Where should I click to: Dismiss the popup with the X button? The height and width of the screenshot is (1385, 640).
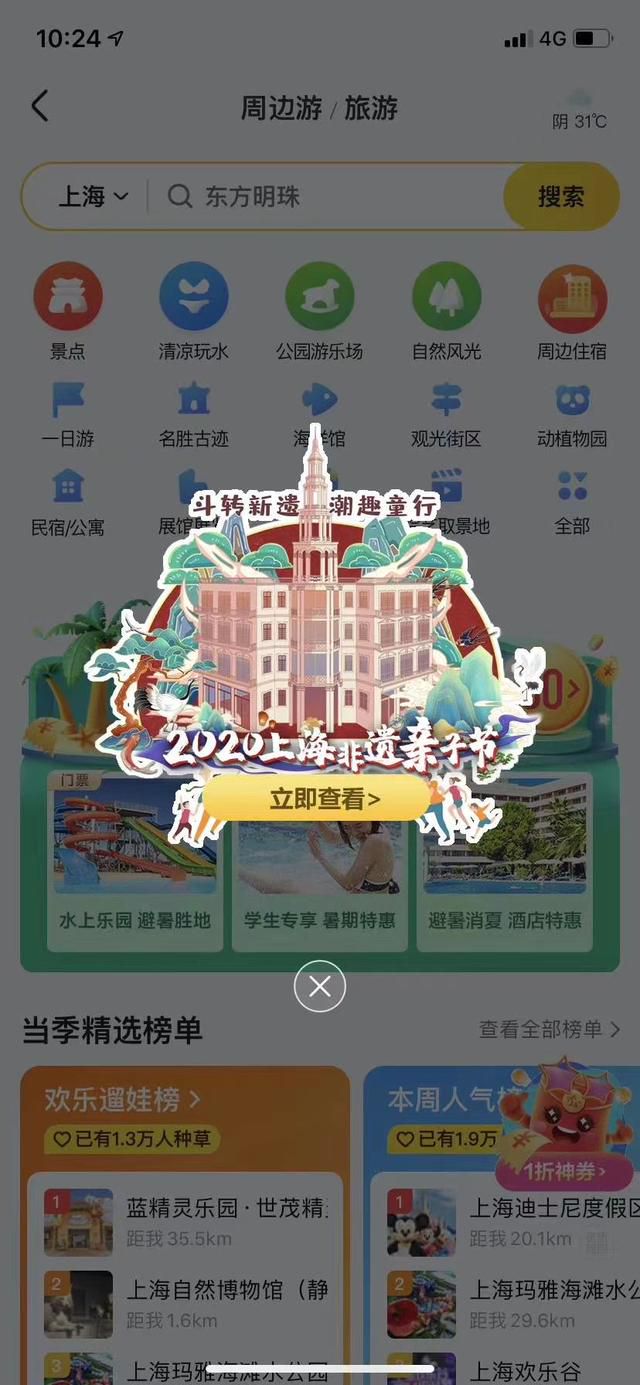click(320, 987)
